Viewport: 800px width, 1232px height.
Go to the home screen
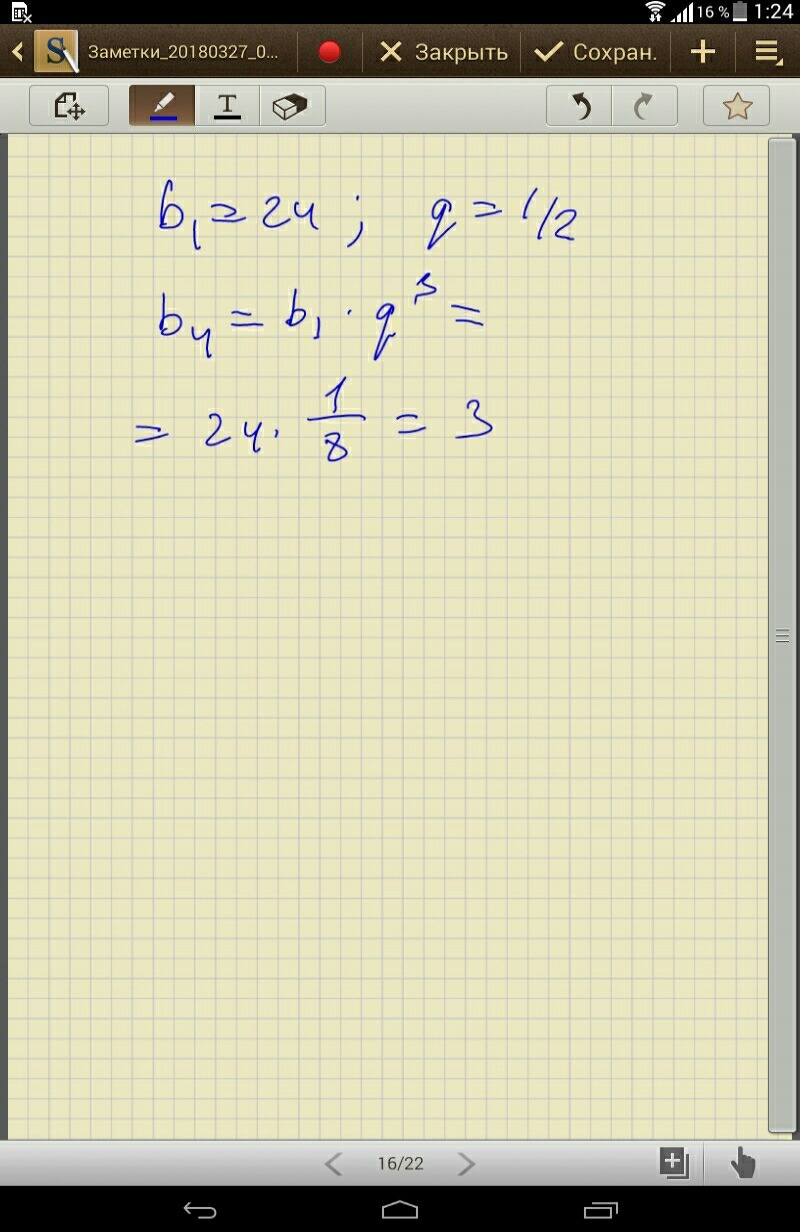click(x=400, y=1210)
